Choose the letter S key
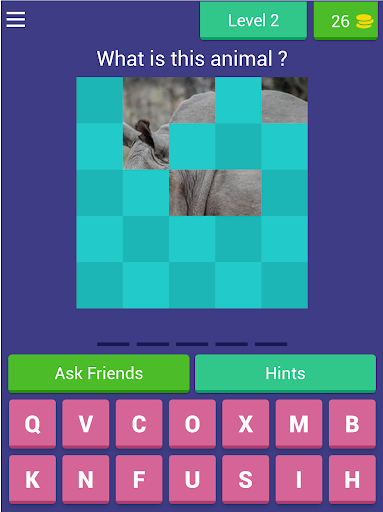The width and height of the screenshot is (383, 512). (246, 480)
